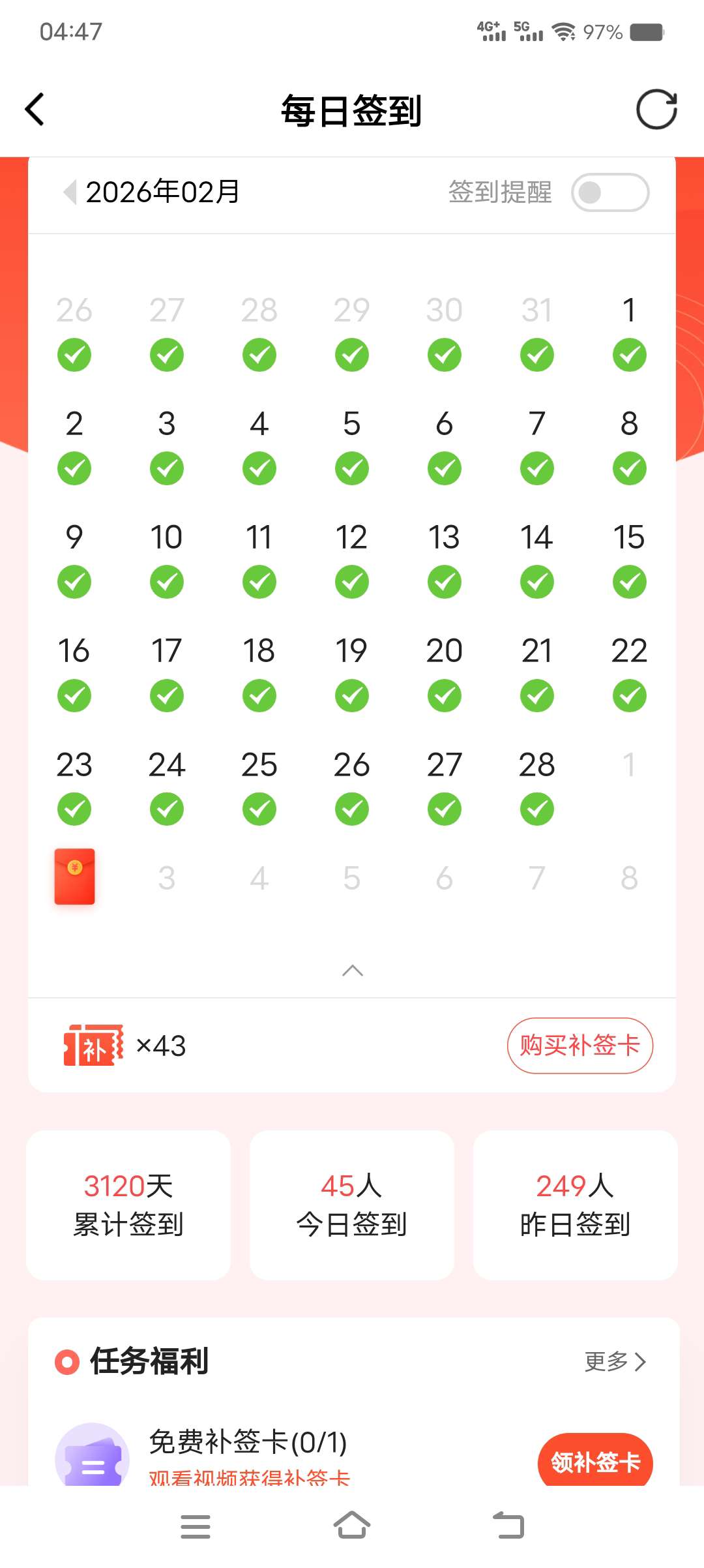Refresh the sign-in page

[656, 109]
